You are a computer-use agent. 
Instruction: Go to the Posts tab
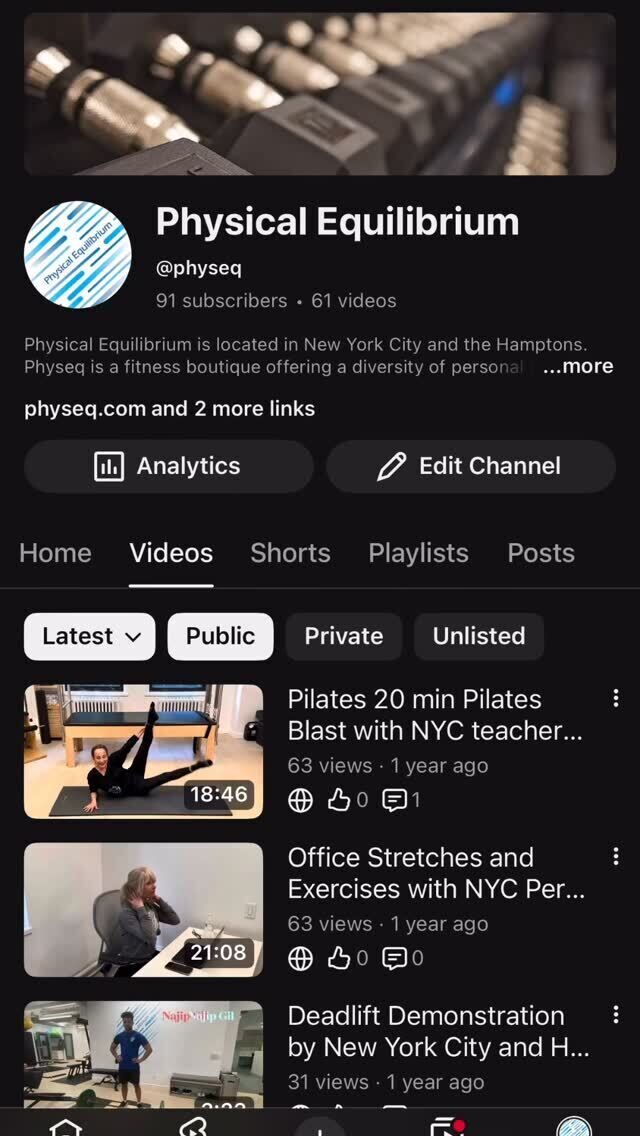540,553
